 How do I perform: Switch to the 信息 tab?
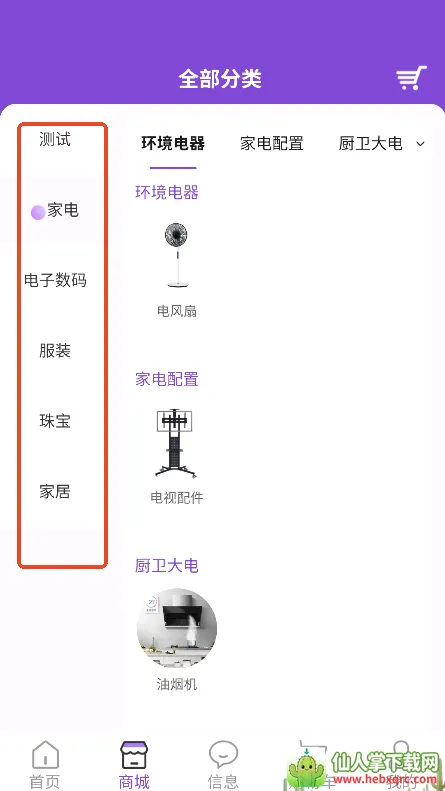pyautogui.click(x=223, y=764)
